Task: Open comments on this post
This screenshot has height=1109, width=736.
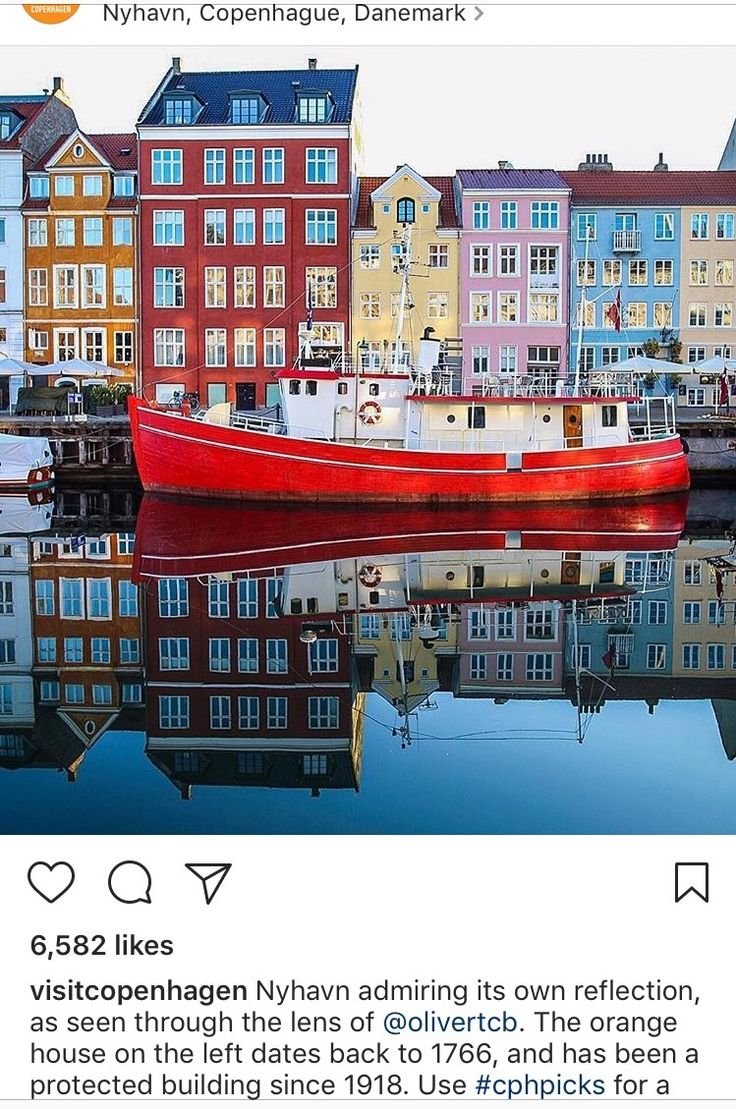Action: (130, 882)
